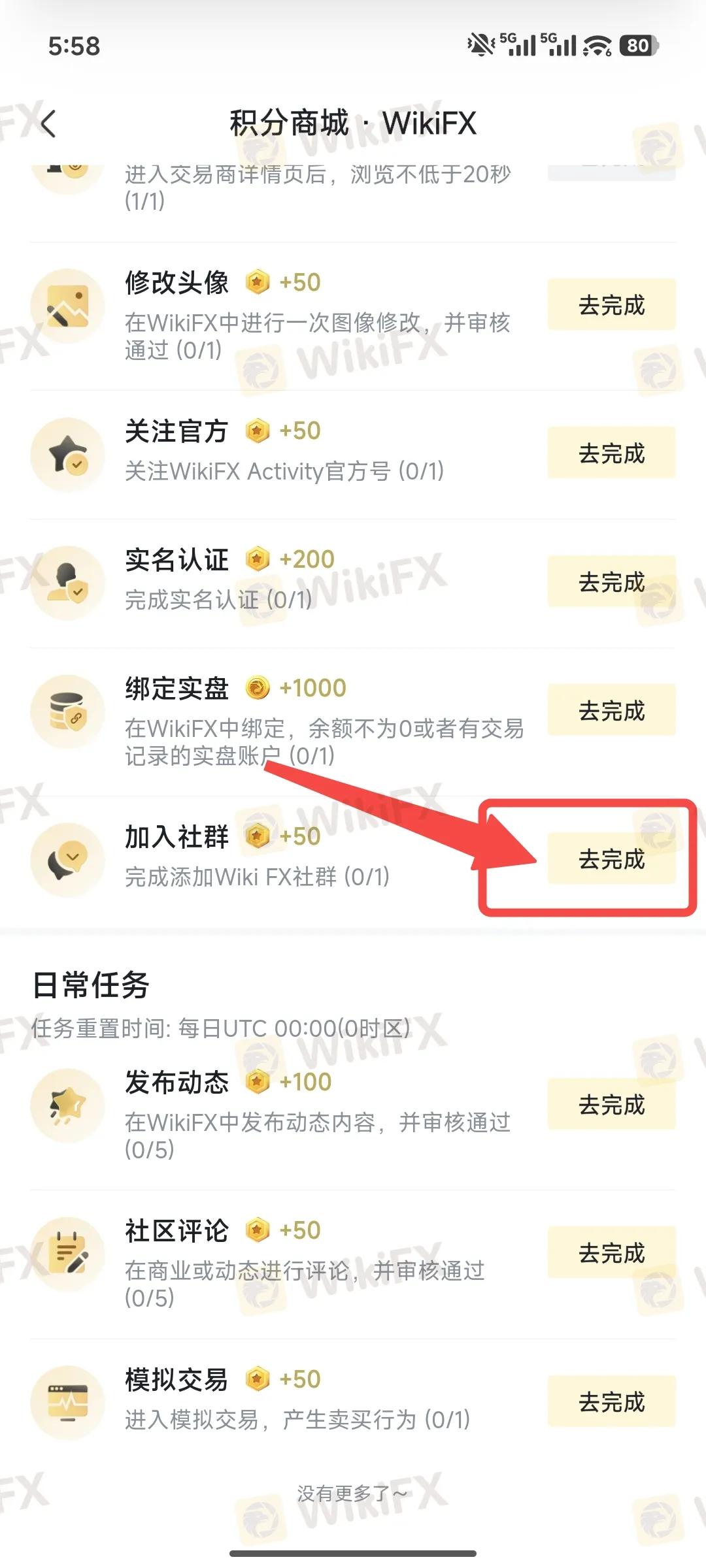Tap 去完成 for the 加入社群 task
Viewport: 706px width, 1568px height.
(611, 858)
